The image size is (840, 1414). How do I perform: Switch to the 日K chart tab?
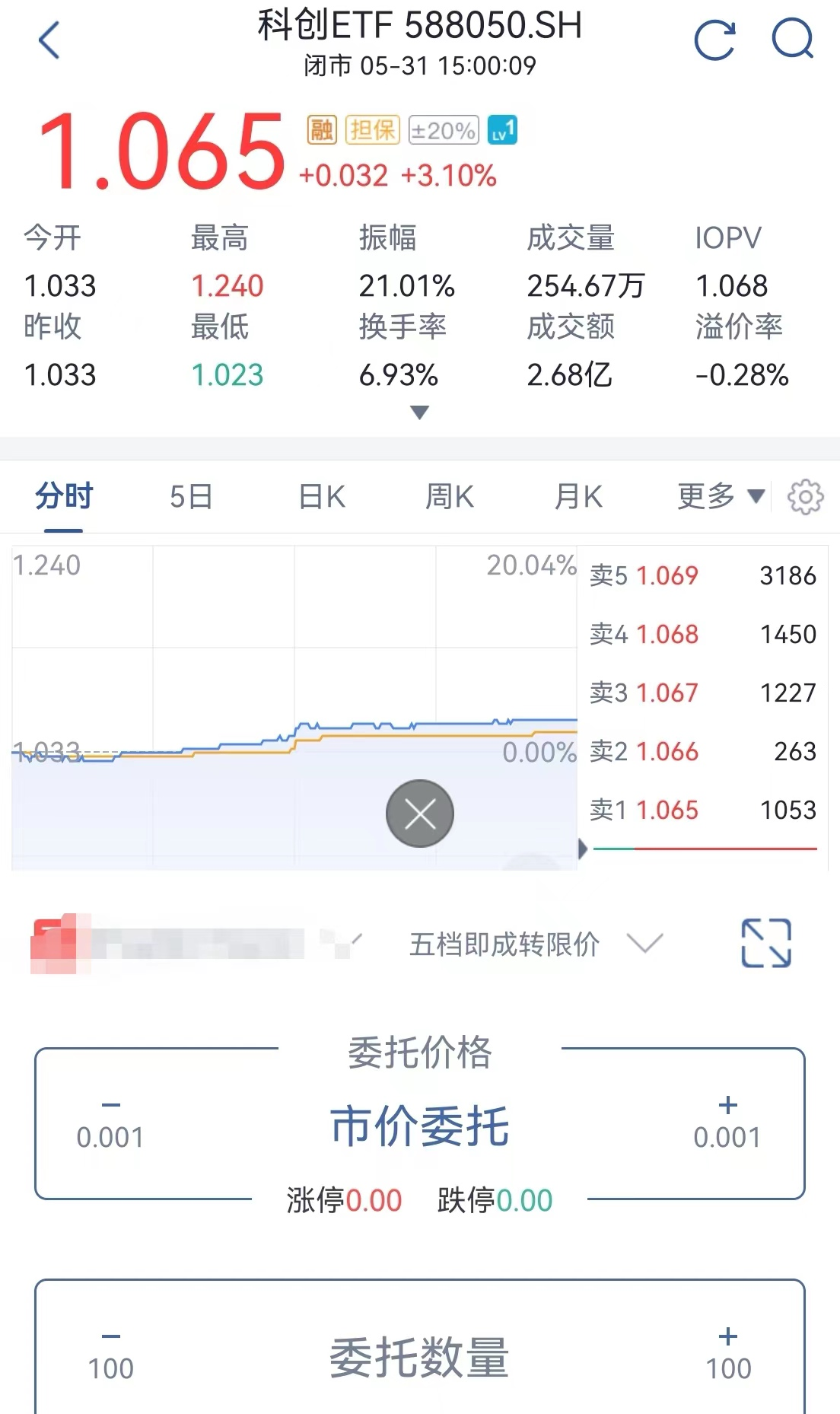tap(322, 496)
